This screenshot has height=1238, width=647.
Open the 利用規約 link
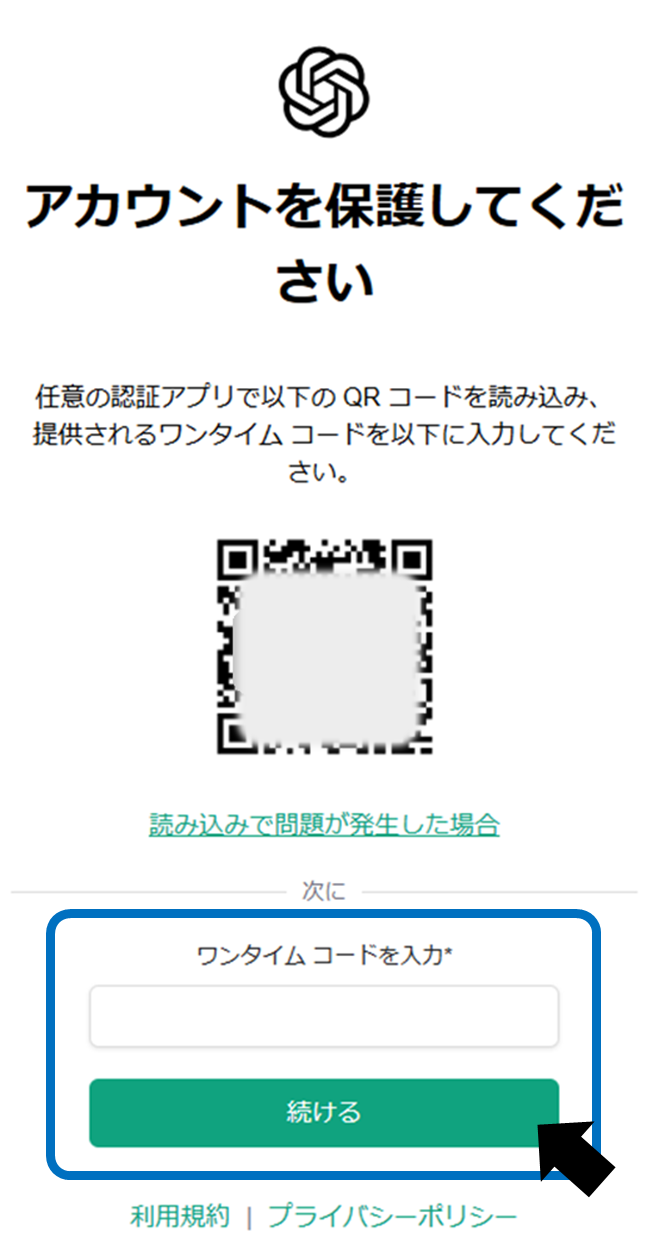tap(180, 1216)
